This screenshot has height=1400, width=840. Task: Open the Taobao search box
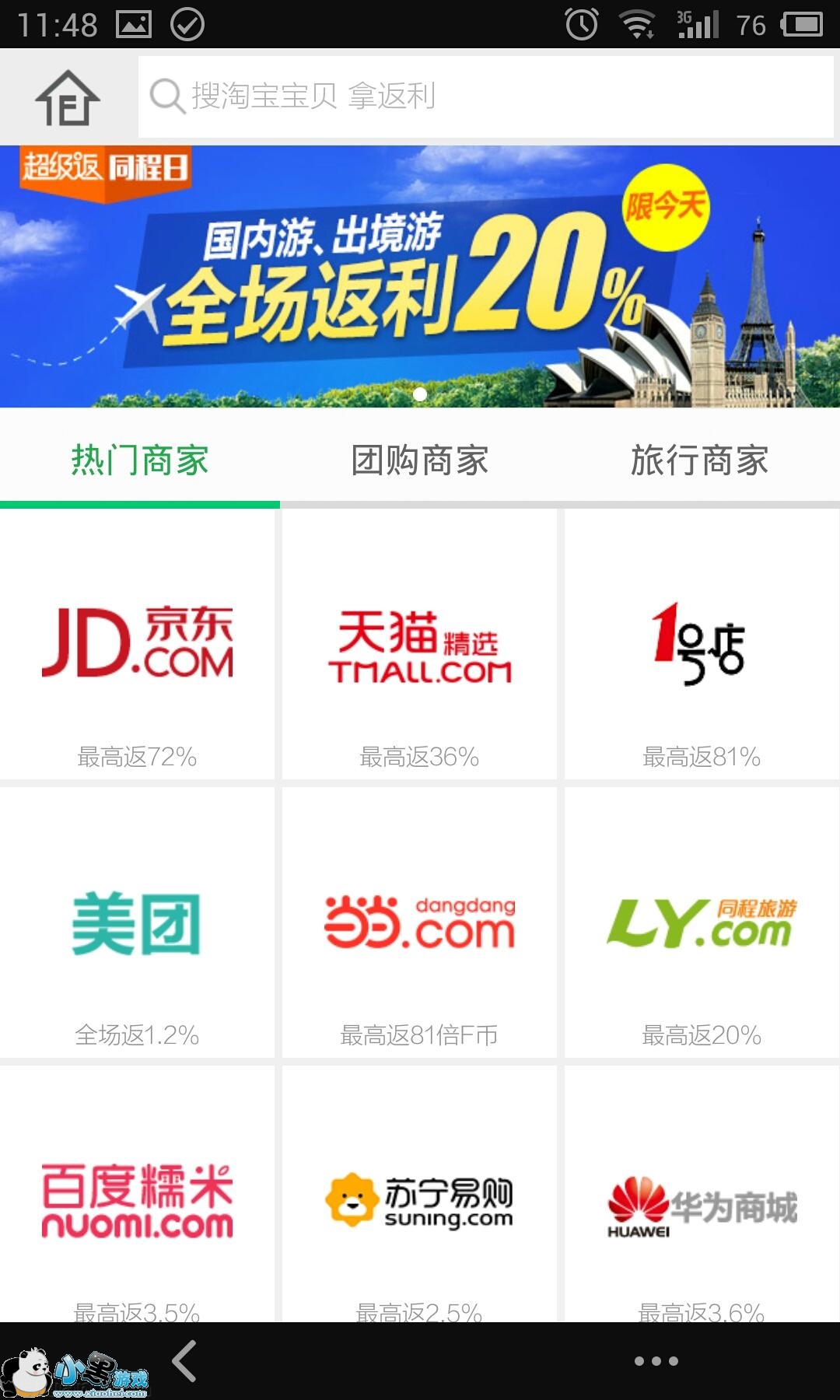click(484, 96)
